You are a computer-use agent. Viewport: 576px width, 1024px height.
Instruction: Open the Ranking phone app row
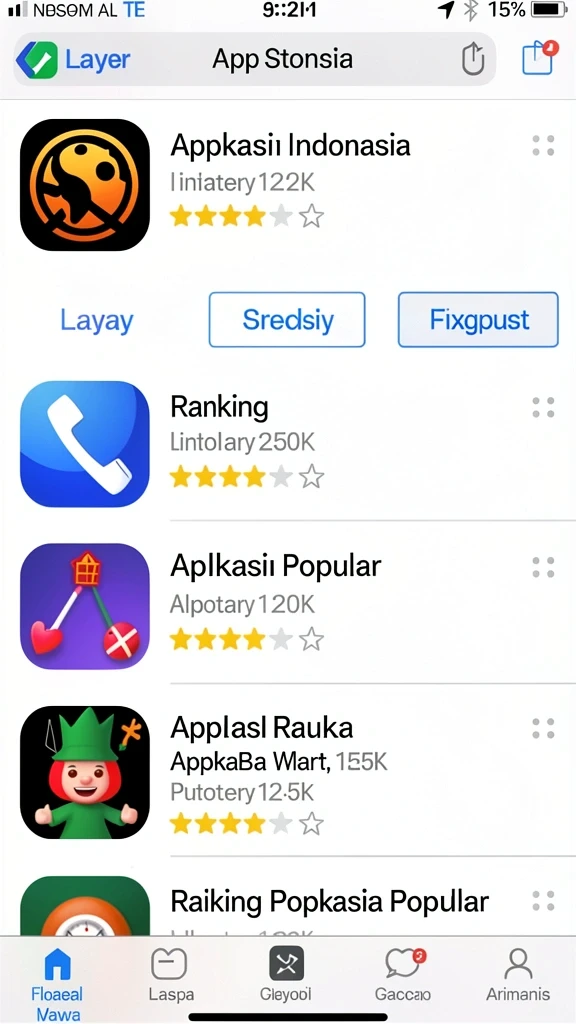click(x=288, y=444)
